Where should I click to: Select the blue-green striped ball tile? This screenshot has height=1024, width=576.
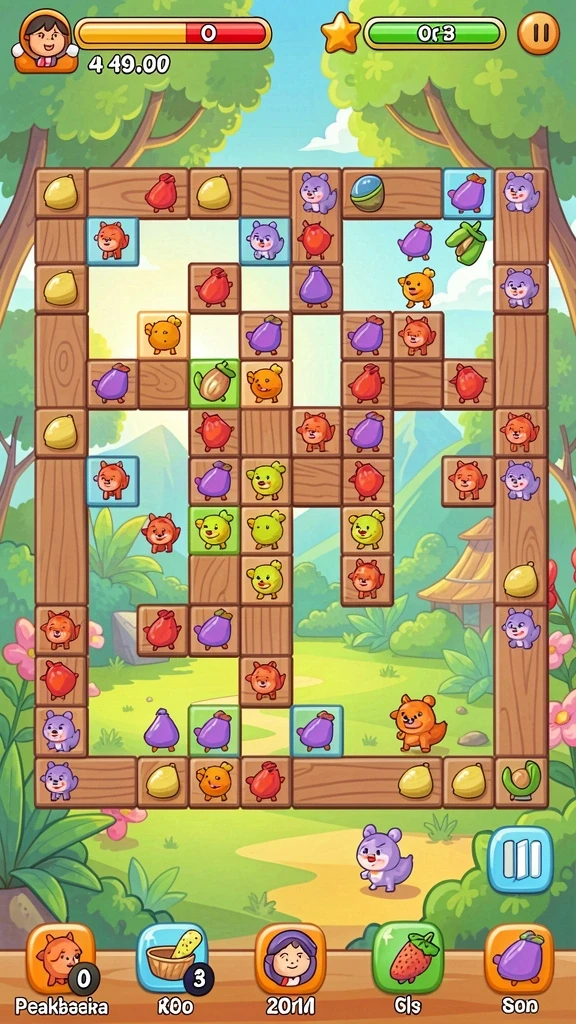[x=368, y=193]
